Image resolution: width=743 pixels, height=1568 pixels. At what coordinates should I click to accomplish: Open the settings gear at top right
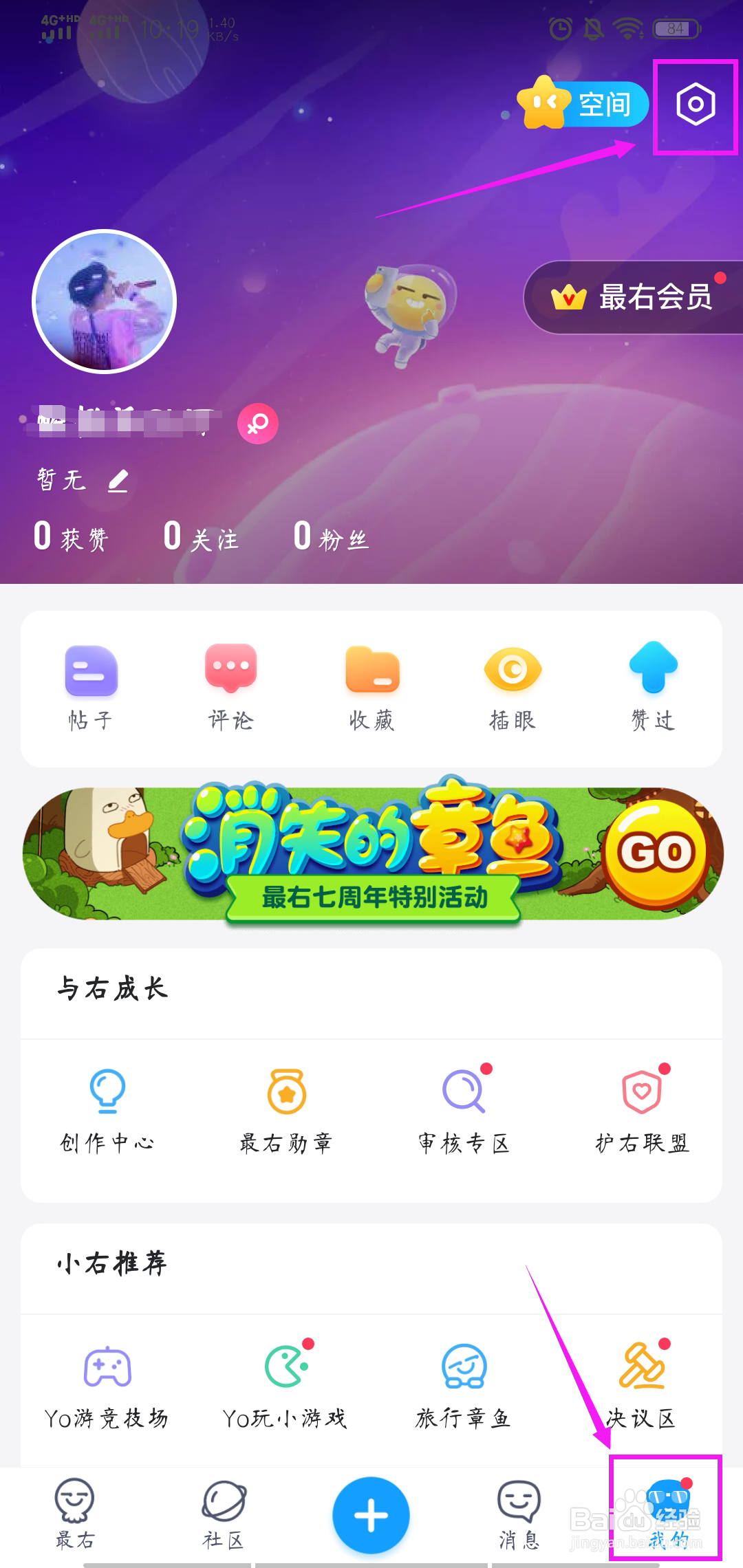click(696, 105)
